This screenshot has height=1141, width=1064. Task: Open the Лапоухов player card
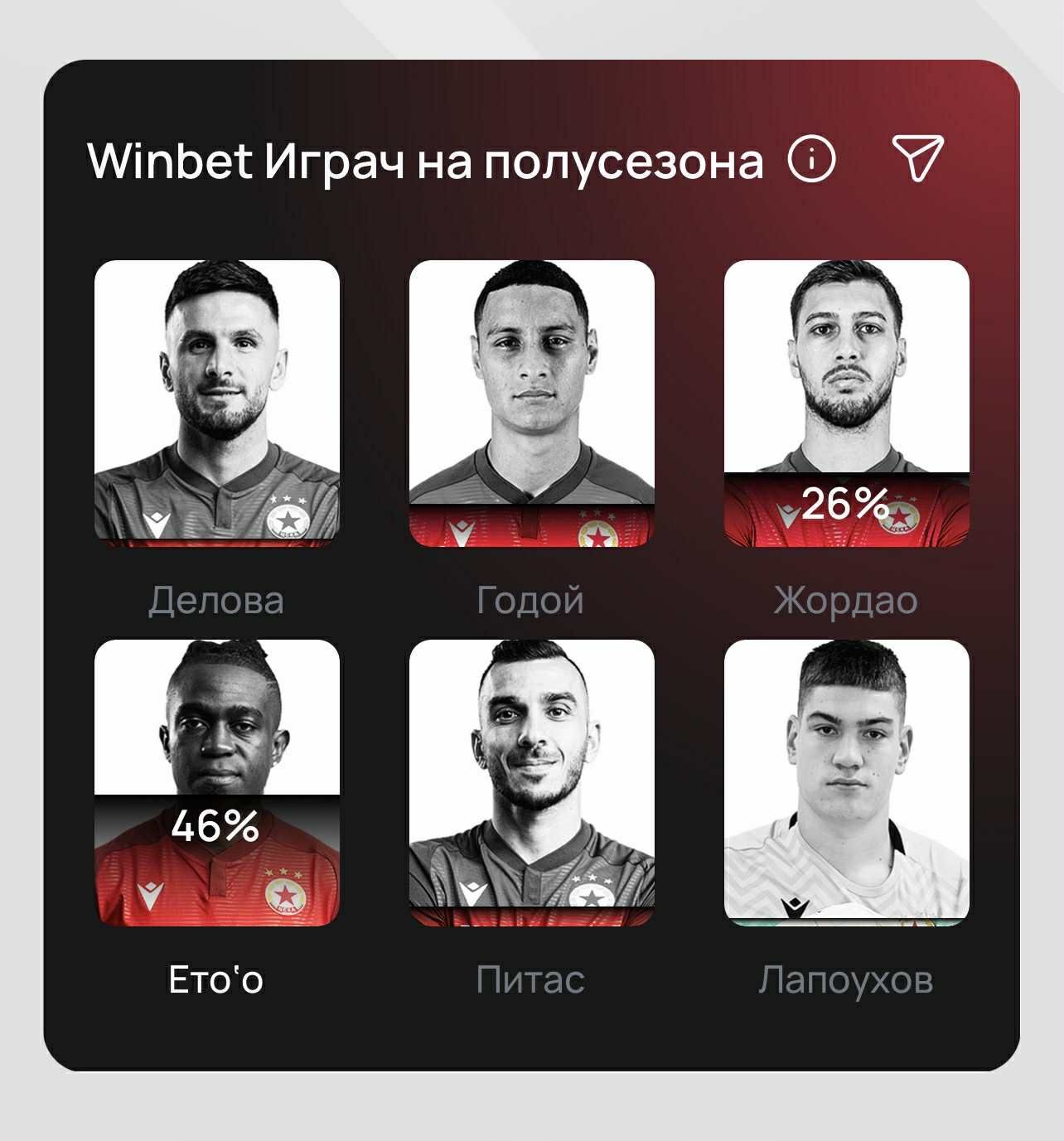click(846, 782)
